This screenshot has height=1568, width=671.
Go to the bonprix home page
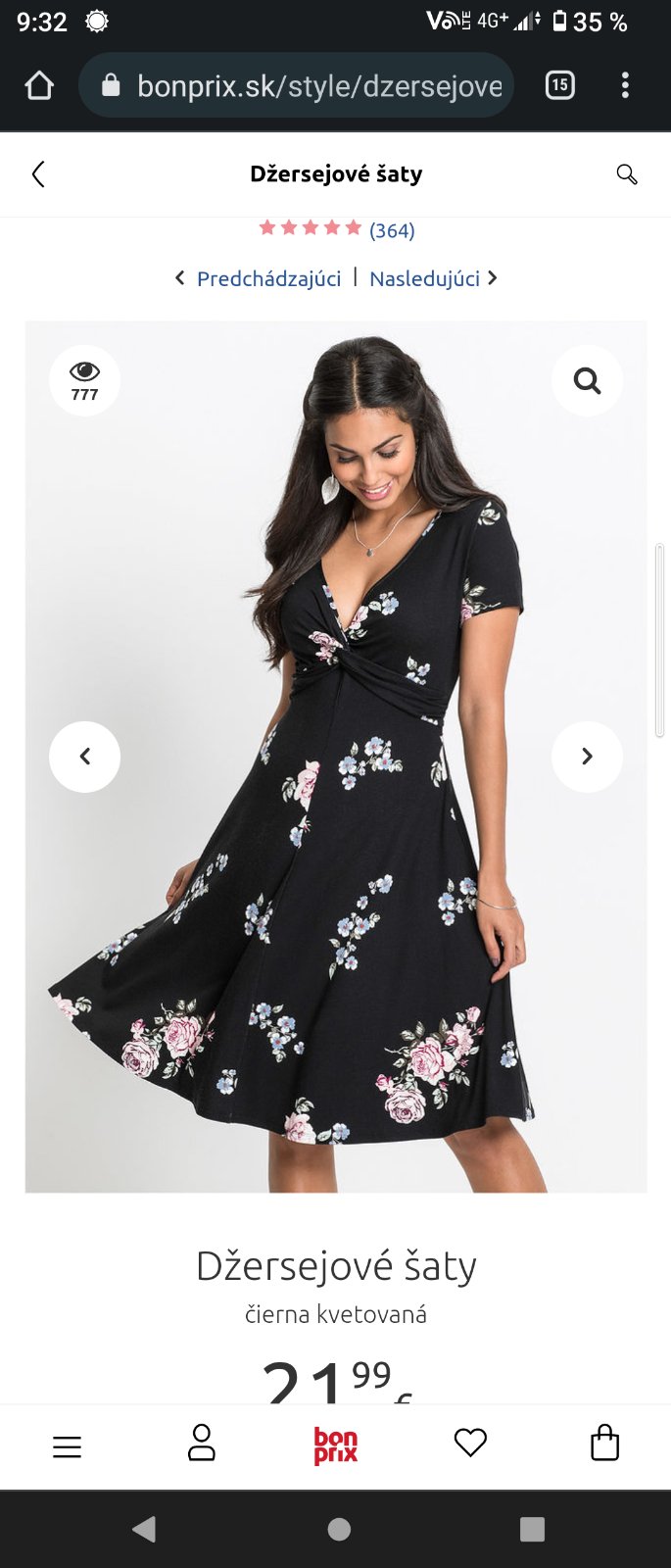click(x=335, y=1445)
